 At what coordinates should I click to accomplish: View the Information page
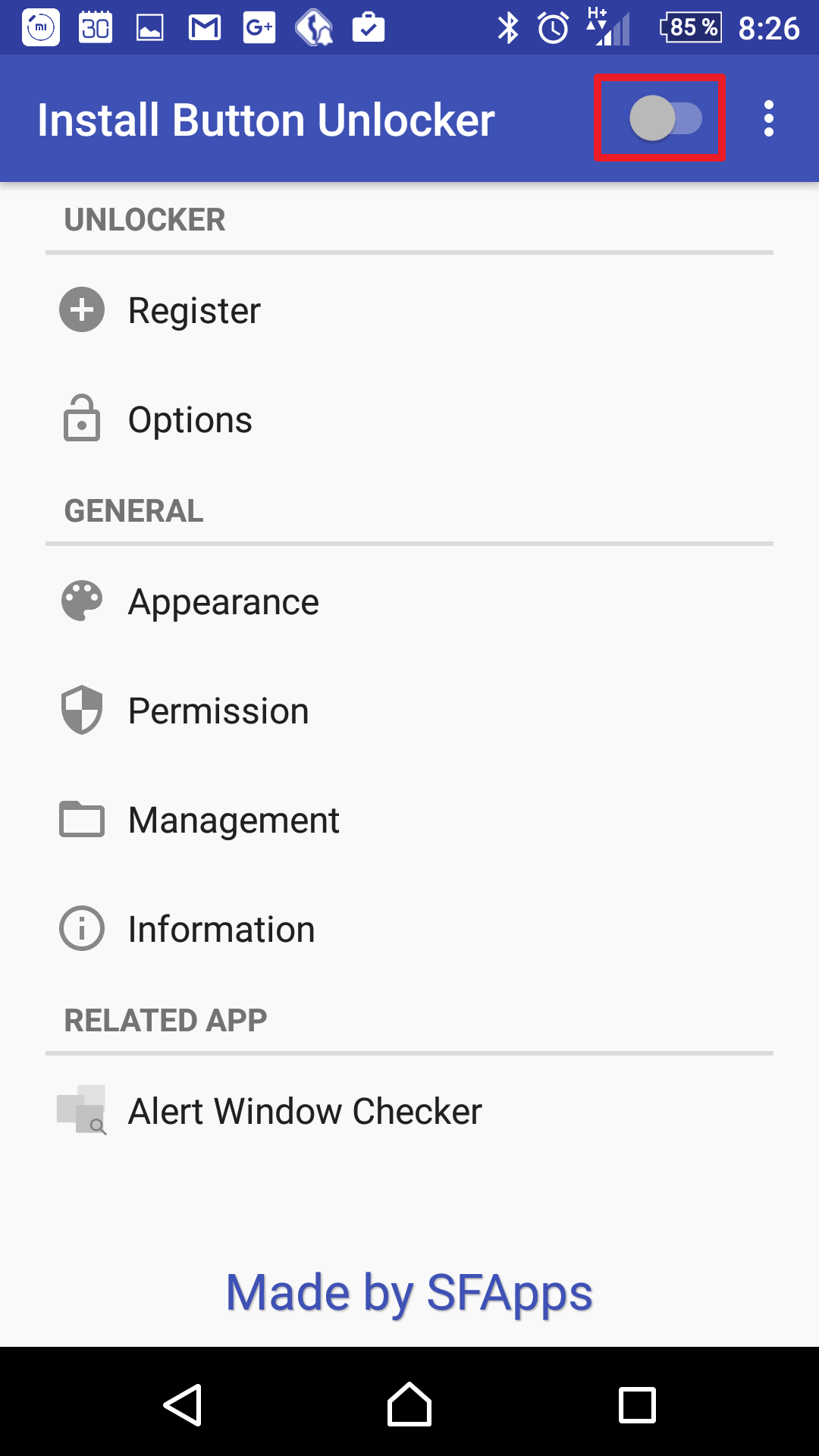409,929
